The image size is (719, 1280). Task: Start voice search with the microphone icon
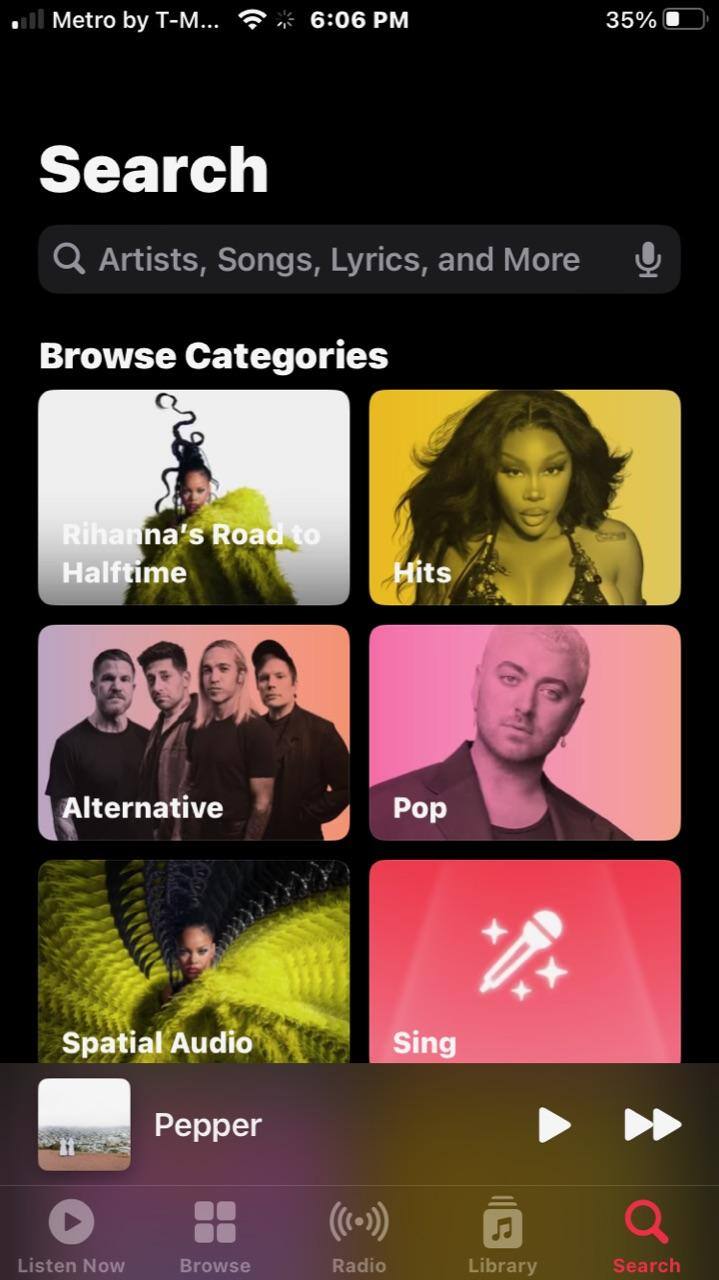[648, 260]
